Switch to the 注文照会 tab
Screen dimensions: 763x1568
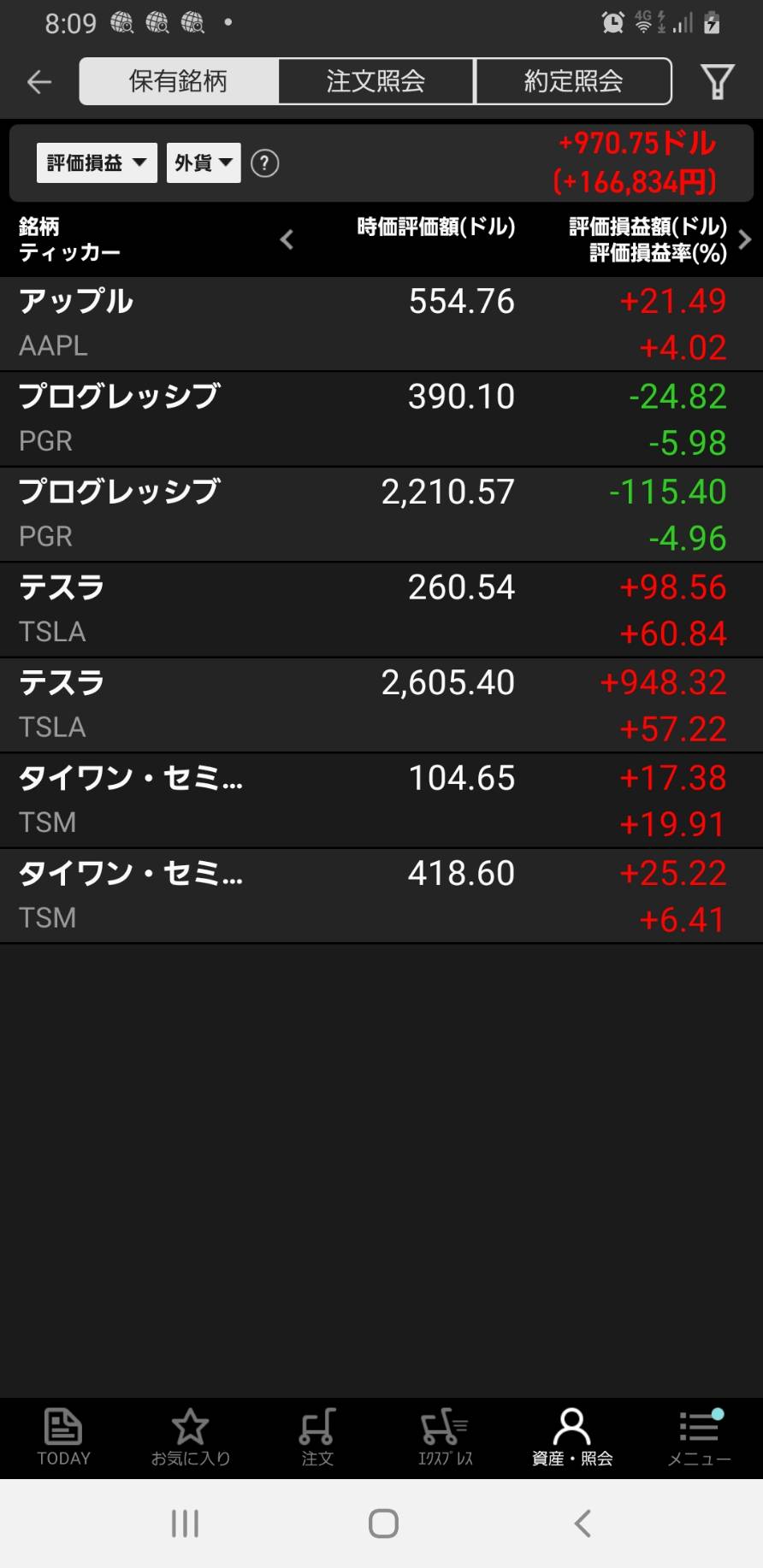(x=376, y=81)
